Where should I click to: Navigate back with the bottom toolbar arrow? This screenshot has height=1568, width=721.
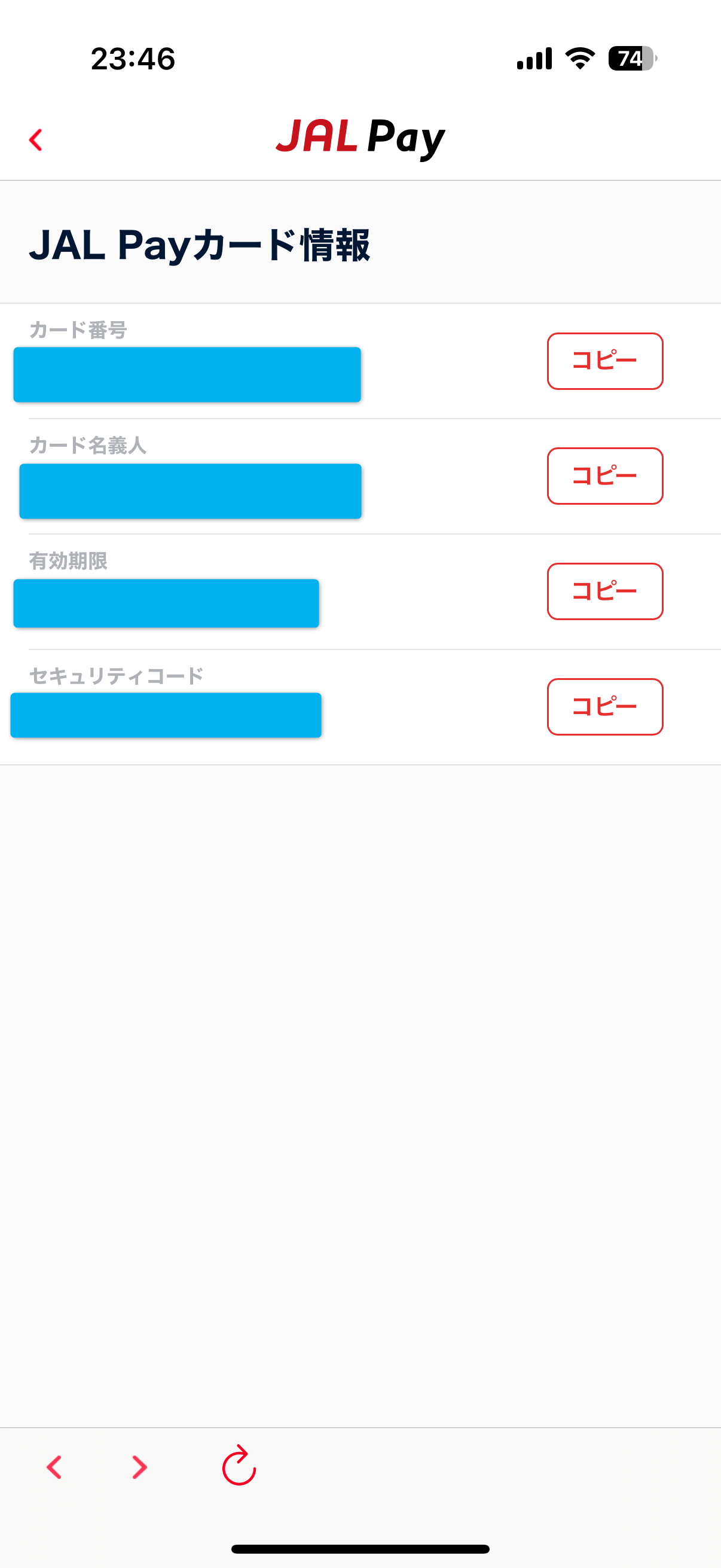coord(54,1468)
